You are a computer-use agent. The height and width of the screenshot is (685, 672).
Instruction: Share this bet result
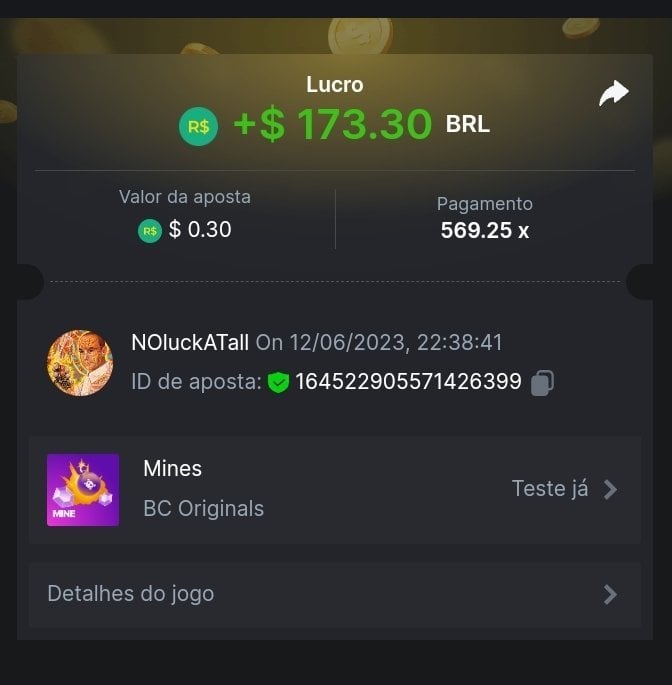[613, 94]
